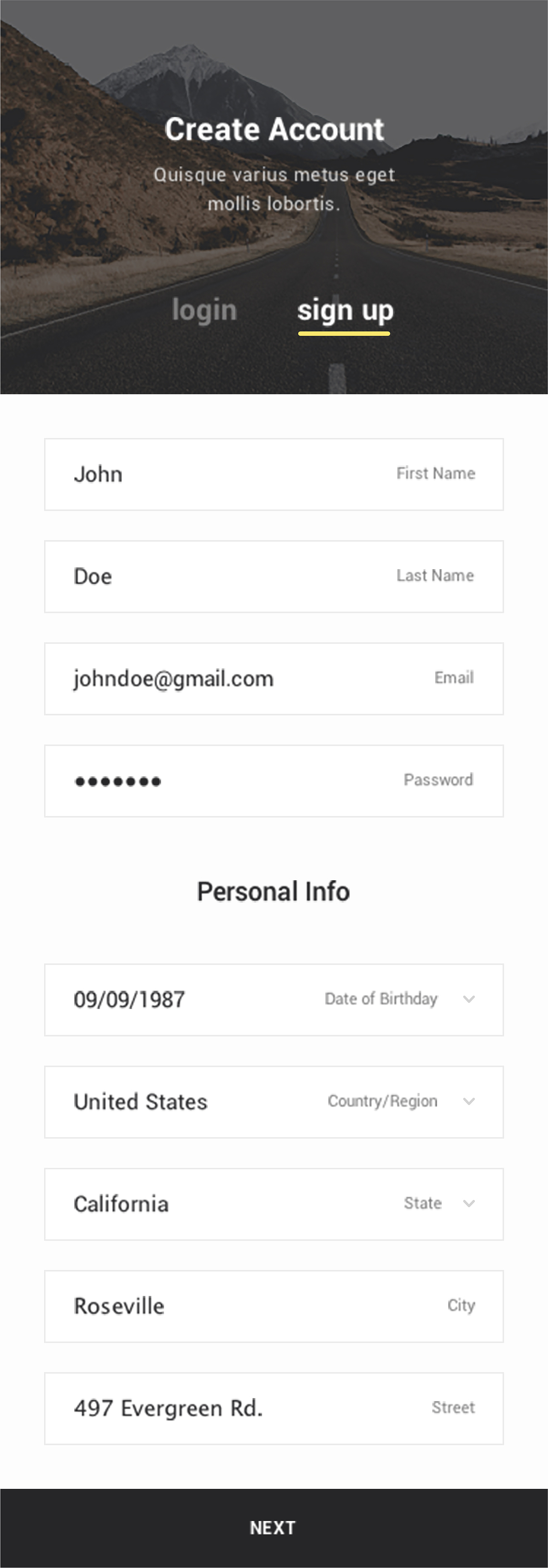This screenshot has width=548, height=1568.
Task: Select the sign up tab
Action: (x=345, y=312)
